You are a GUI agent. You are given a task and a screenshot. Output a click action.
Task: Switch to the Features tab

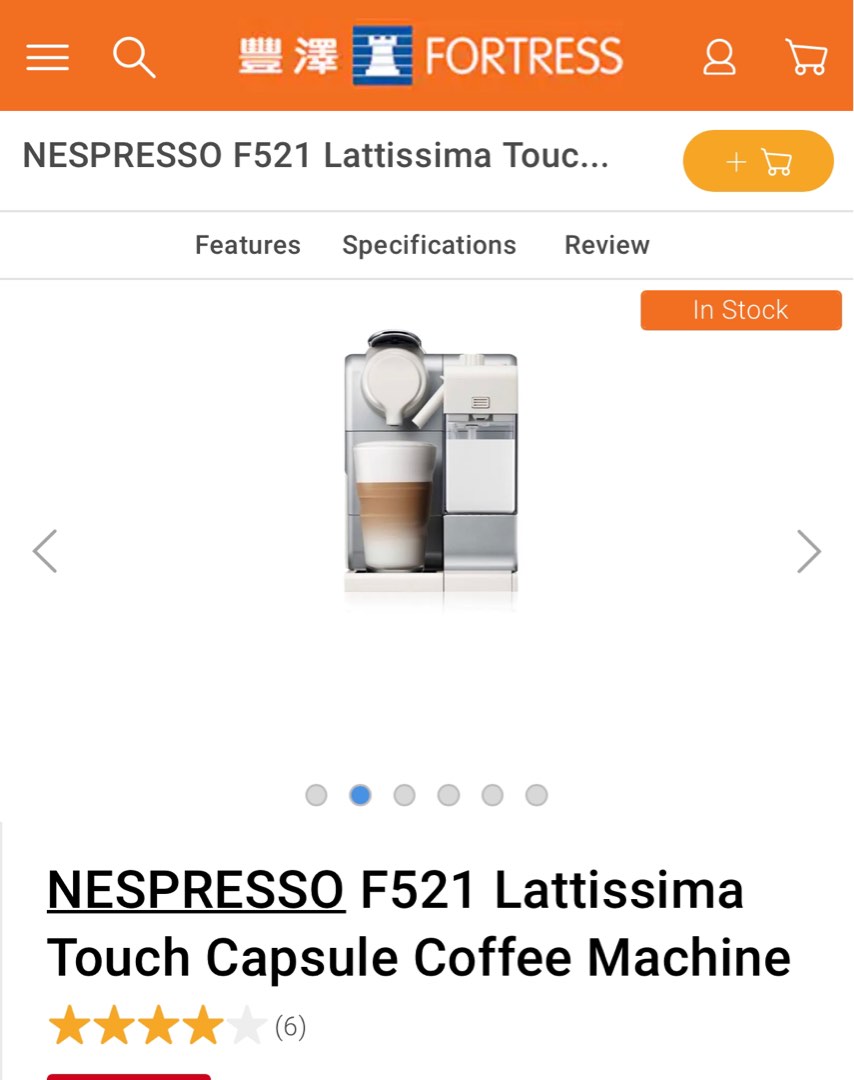point(247,245)
